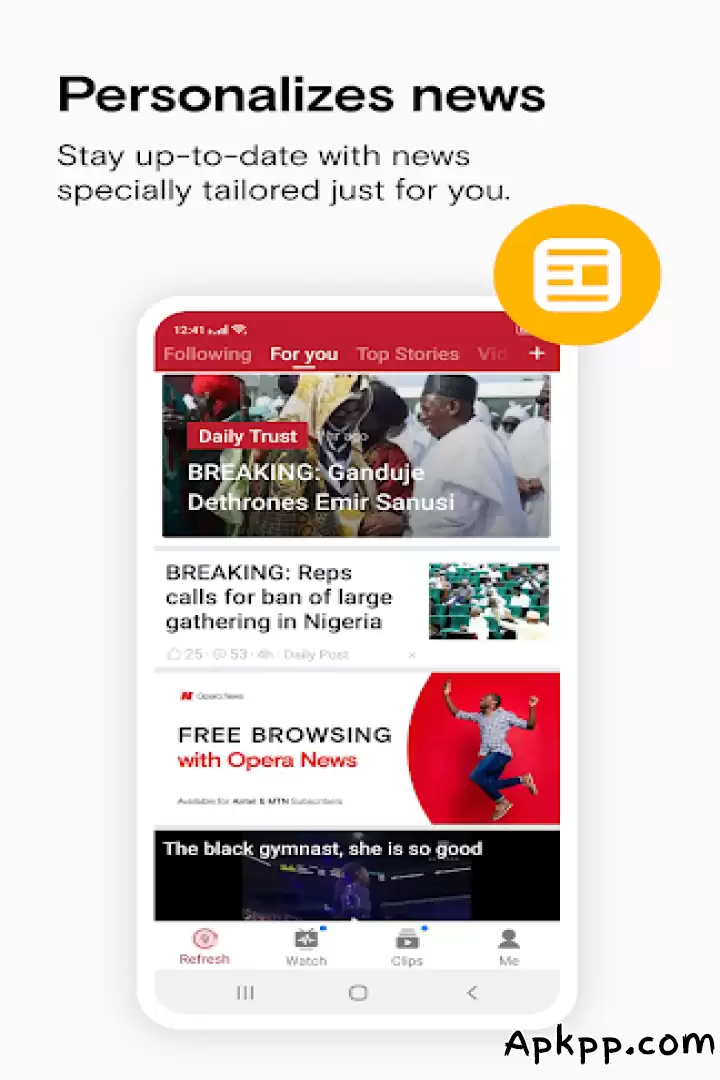Image resolution: width=720 pixels, height=1080 pixels.
Task: Tap the yellow news icon badge
Action: click(x=577, y=275)
